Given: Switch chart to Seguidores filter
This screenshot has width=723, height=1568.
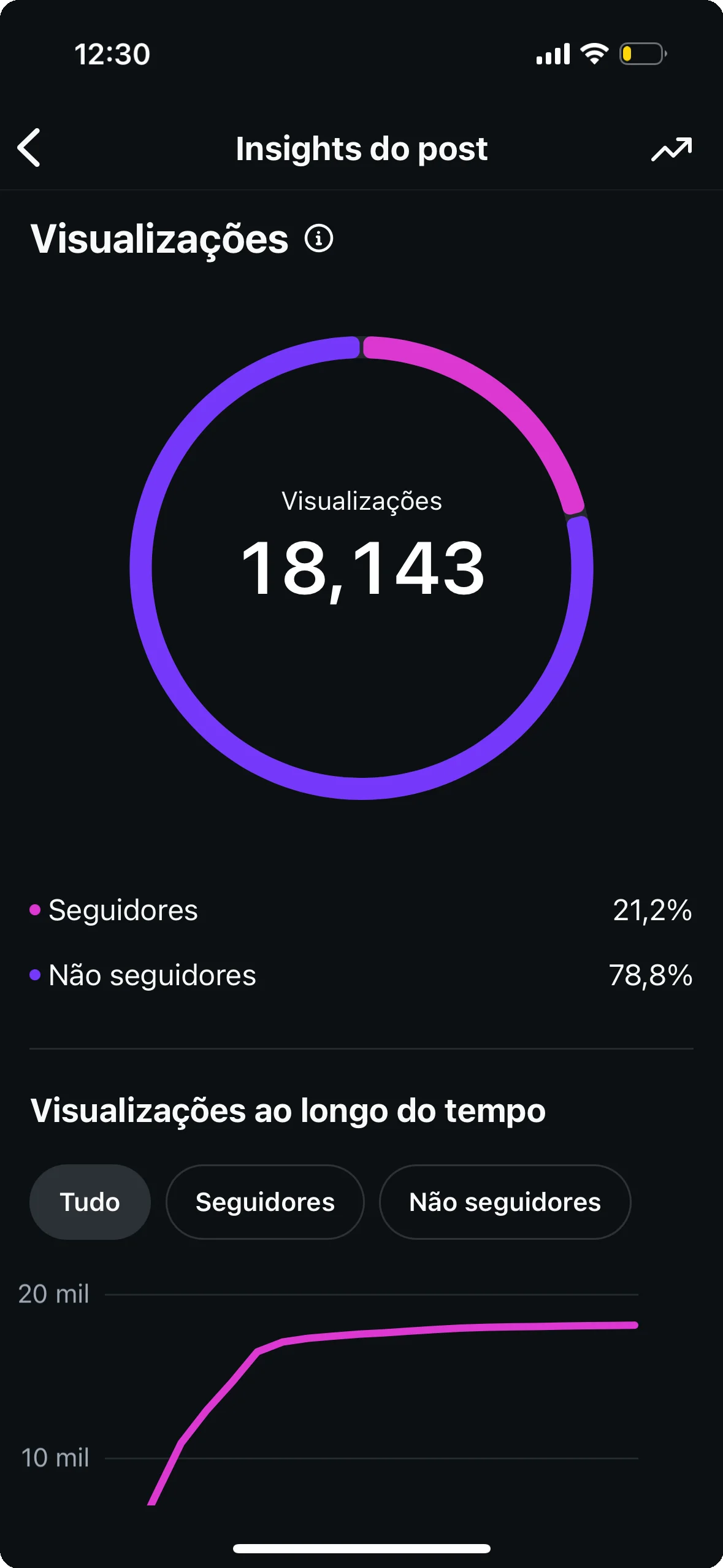Looking at the screenshot, I should [x=265, y=1202].
